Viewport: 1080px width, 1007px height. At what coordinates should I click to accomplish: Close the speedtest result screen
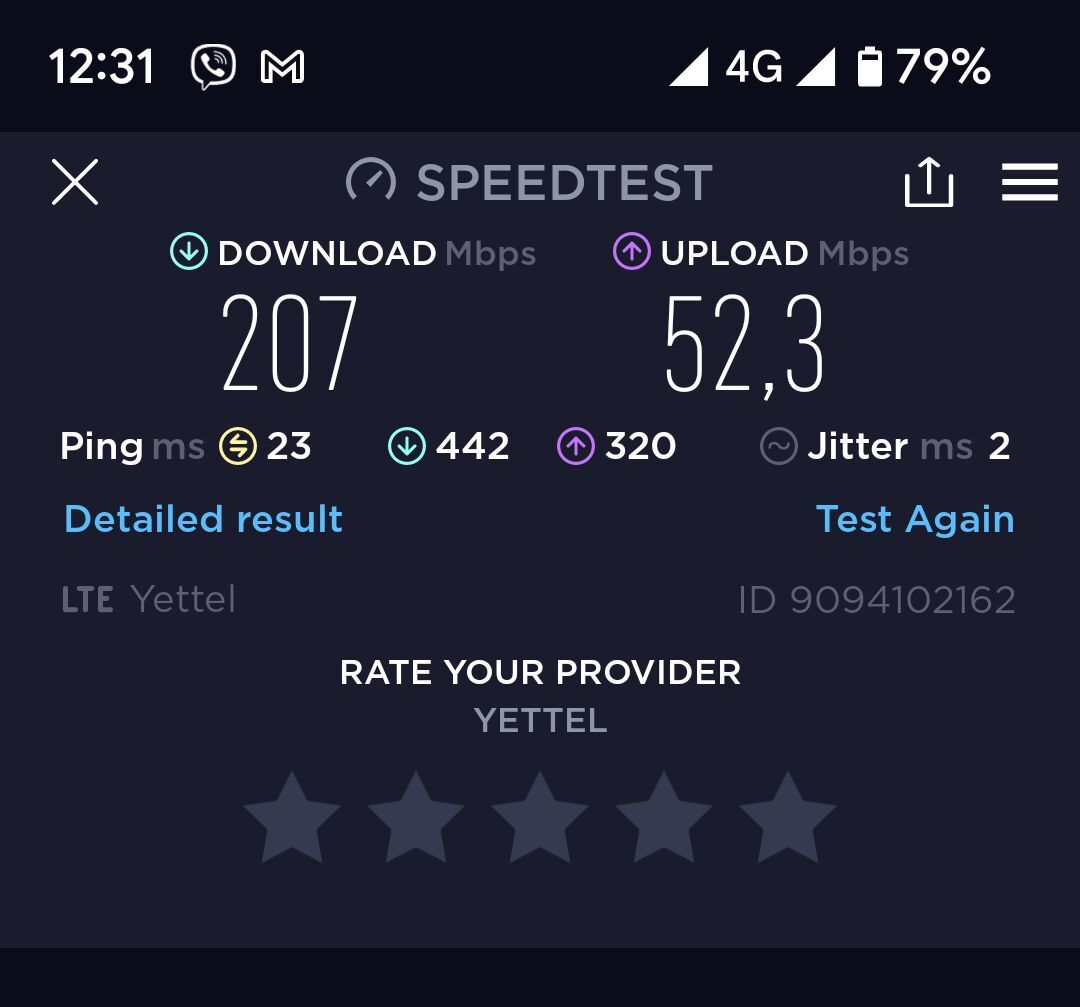[75, 183]
